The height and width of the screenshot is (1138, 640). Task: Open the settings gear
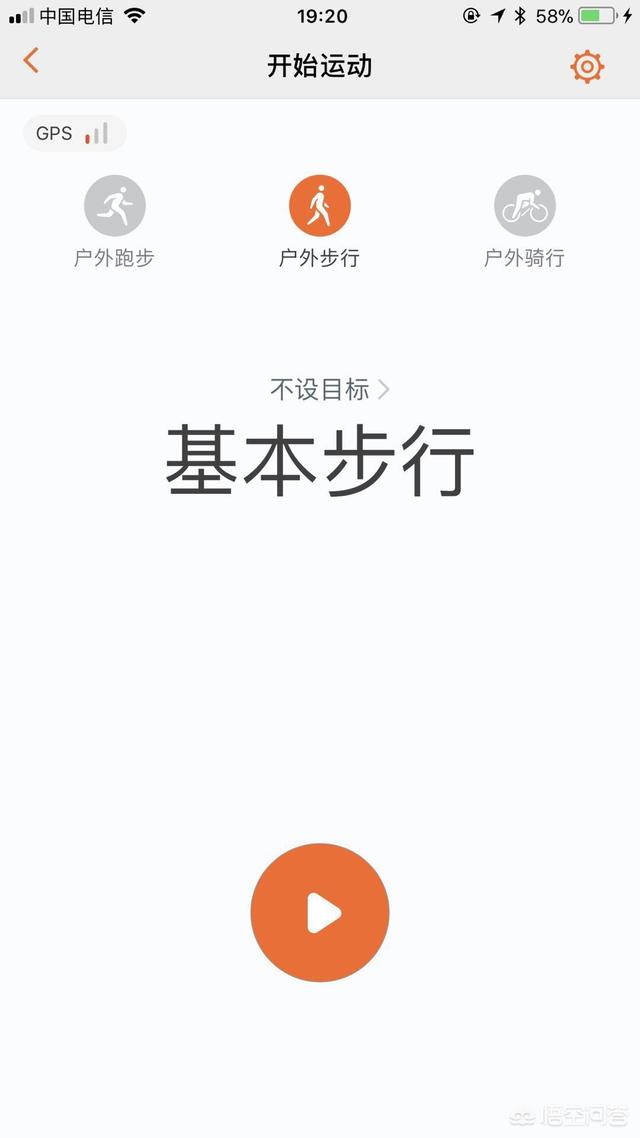click(587, 67)
